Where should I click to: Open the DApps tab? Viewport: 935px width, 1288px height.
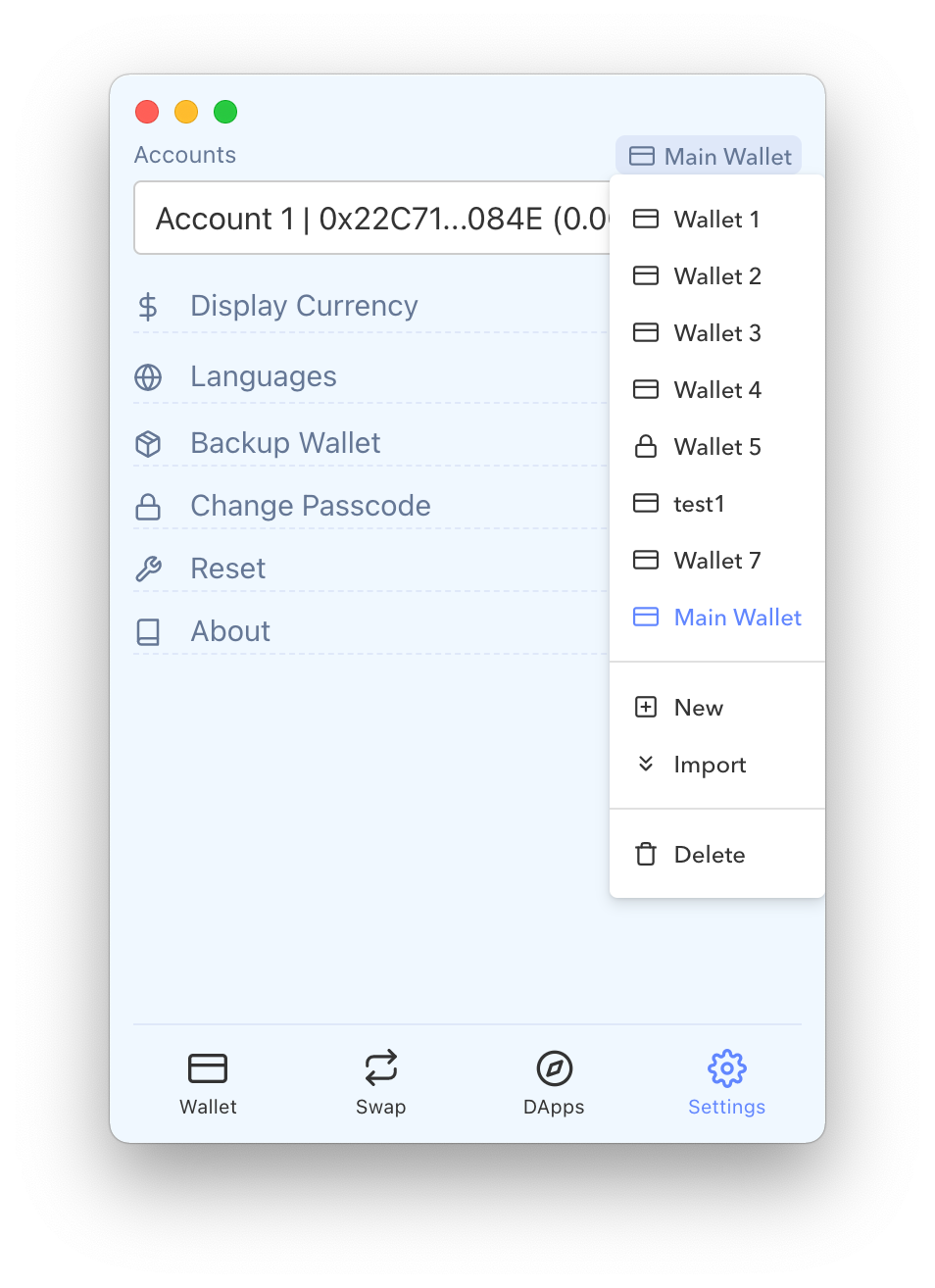(x=554, y=1082)
